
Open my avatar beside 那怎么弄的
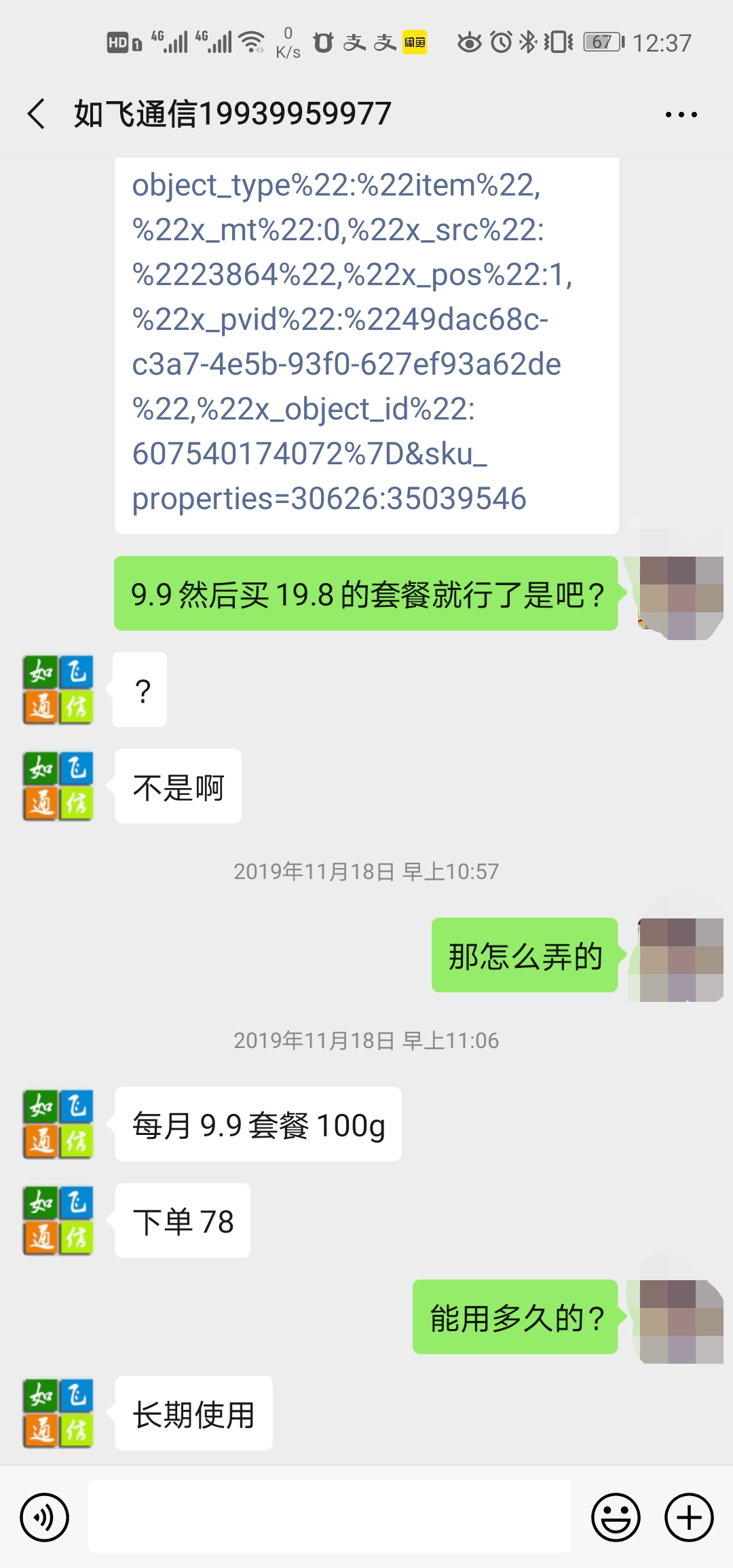pyautogui.click(x=681, y=959)
